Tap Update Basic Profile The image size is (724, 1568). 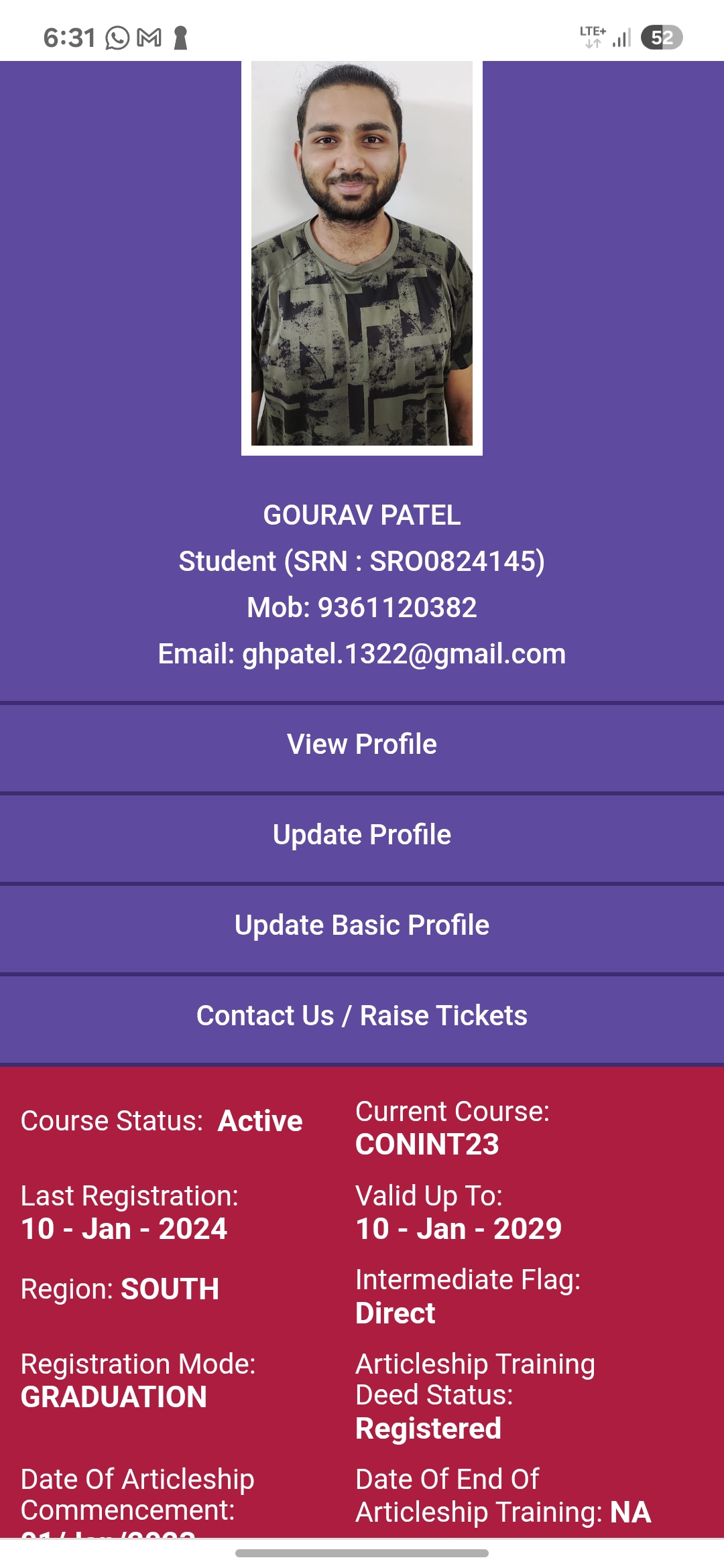pyautogui.click(x=362, y=926)
